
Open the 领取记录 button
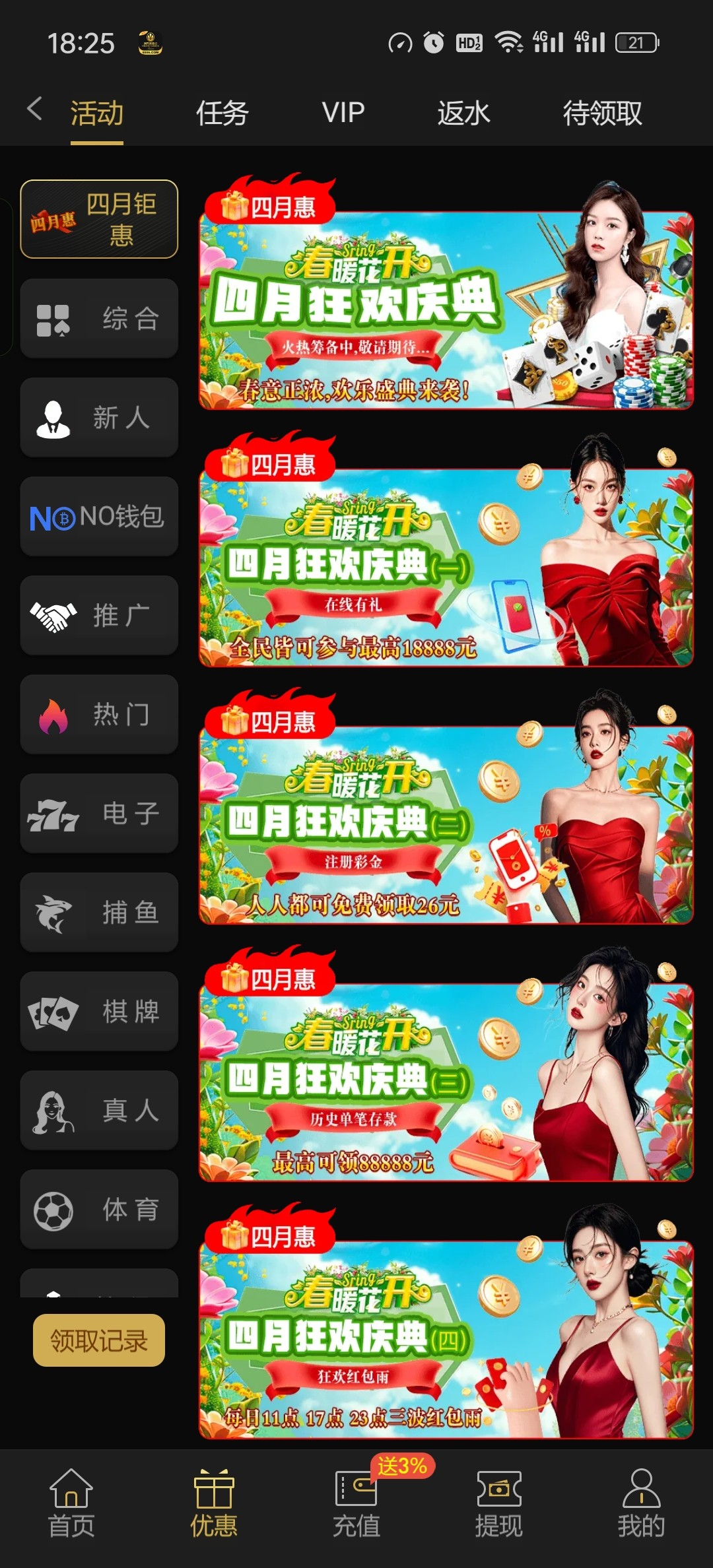pos(99,1340)
